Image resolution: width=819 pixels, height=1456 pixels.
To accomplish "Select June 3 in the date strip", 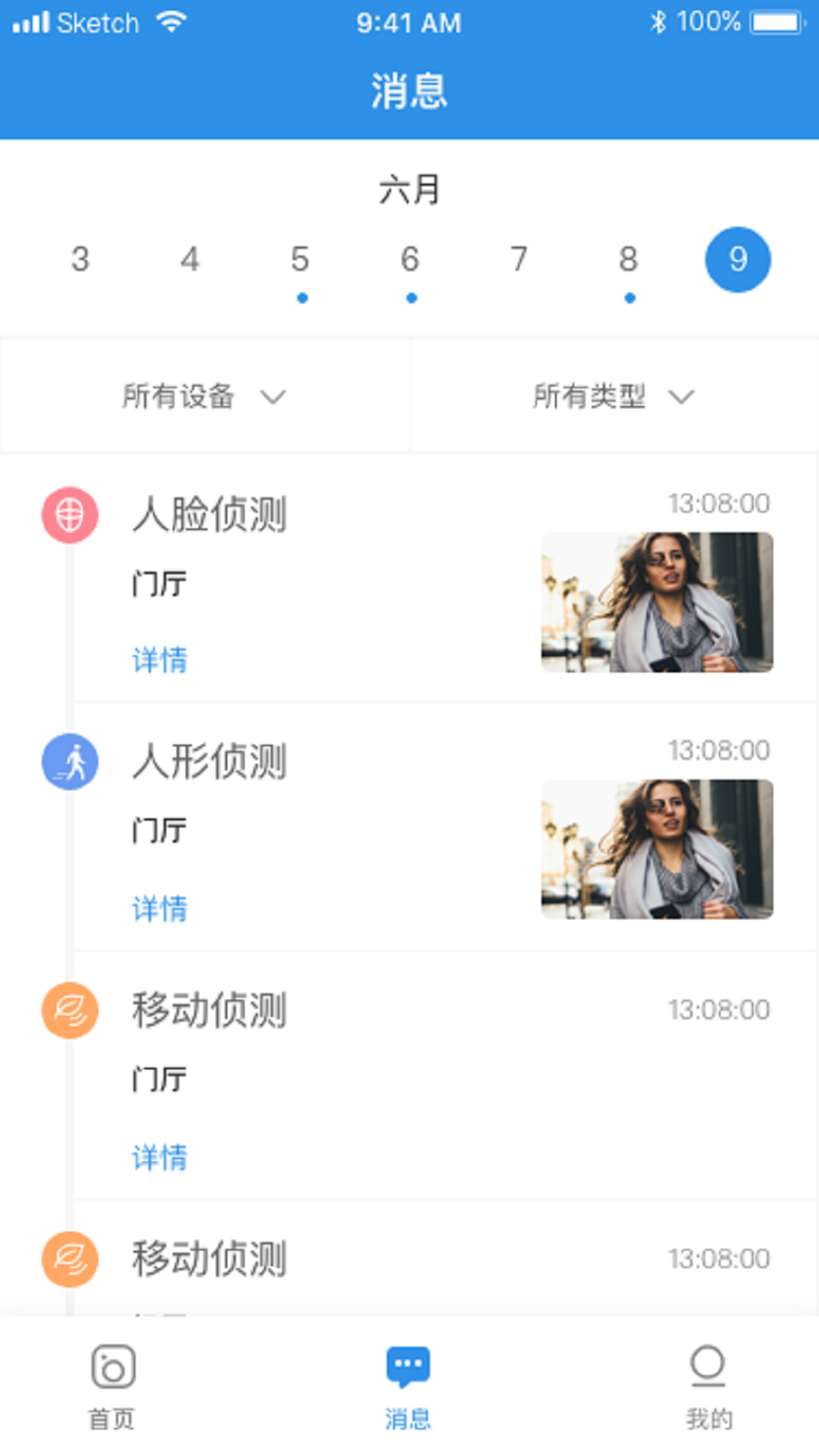I will point(80,259).
